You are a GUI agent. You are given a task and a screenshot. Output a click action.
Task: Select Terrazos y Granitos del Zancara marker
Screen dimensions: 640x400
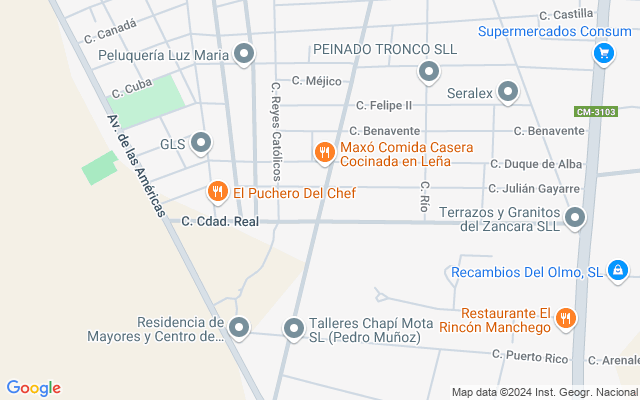coord(575,217)
